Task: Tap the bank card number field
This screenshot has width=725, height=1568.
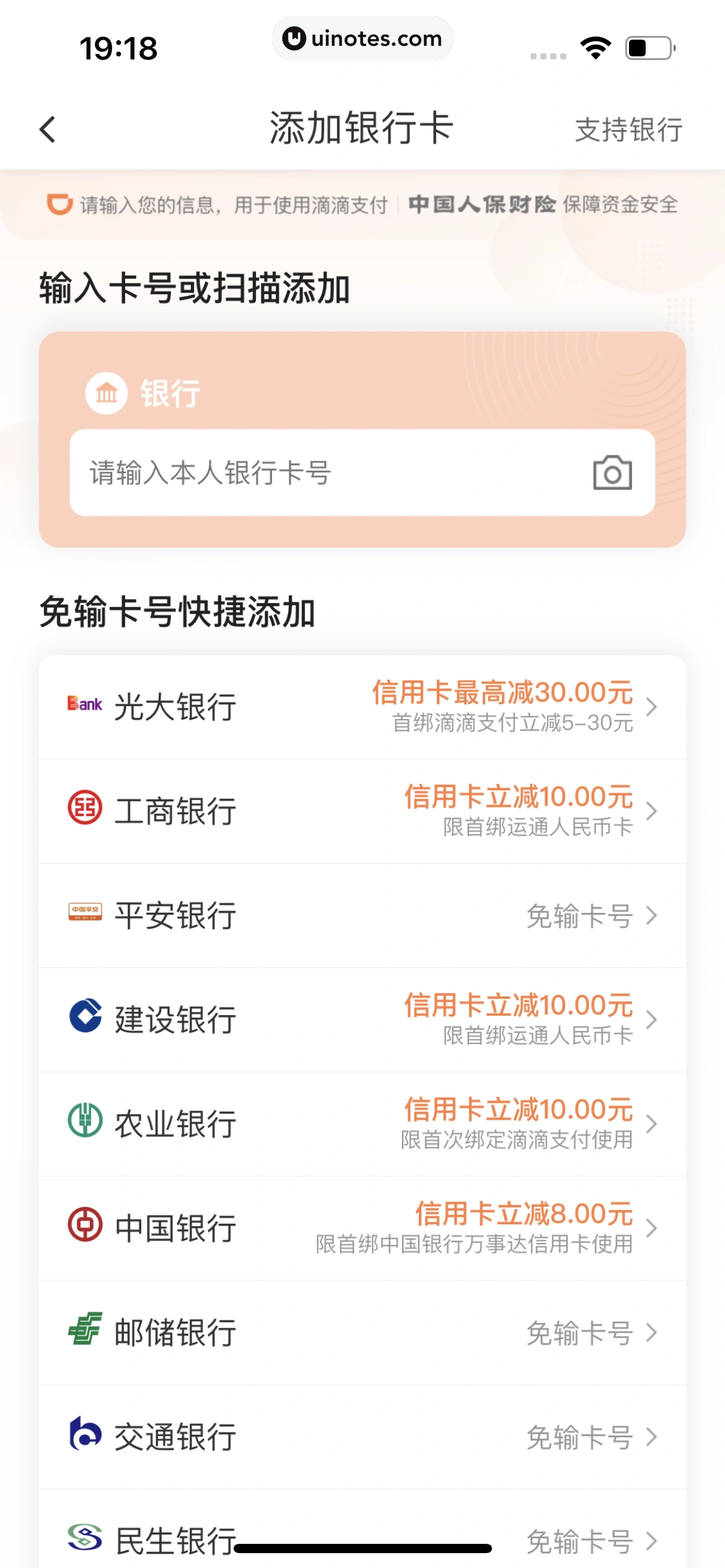Action: coord(328,473)
